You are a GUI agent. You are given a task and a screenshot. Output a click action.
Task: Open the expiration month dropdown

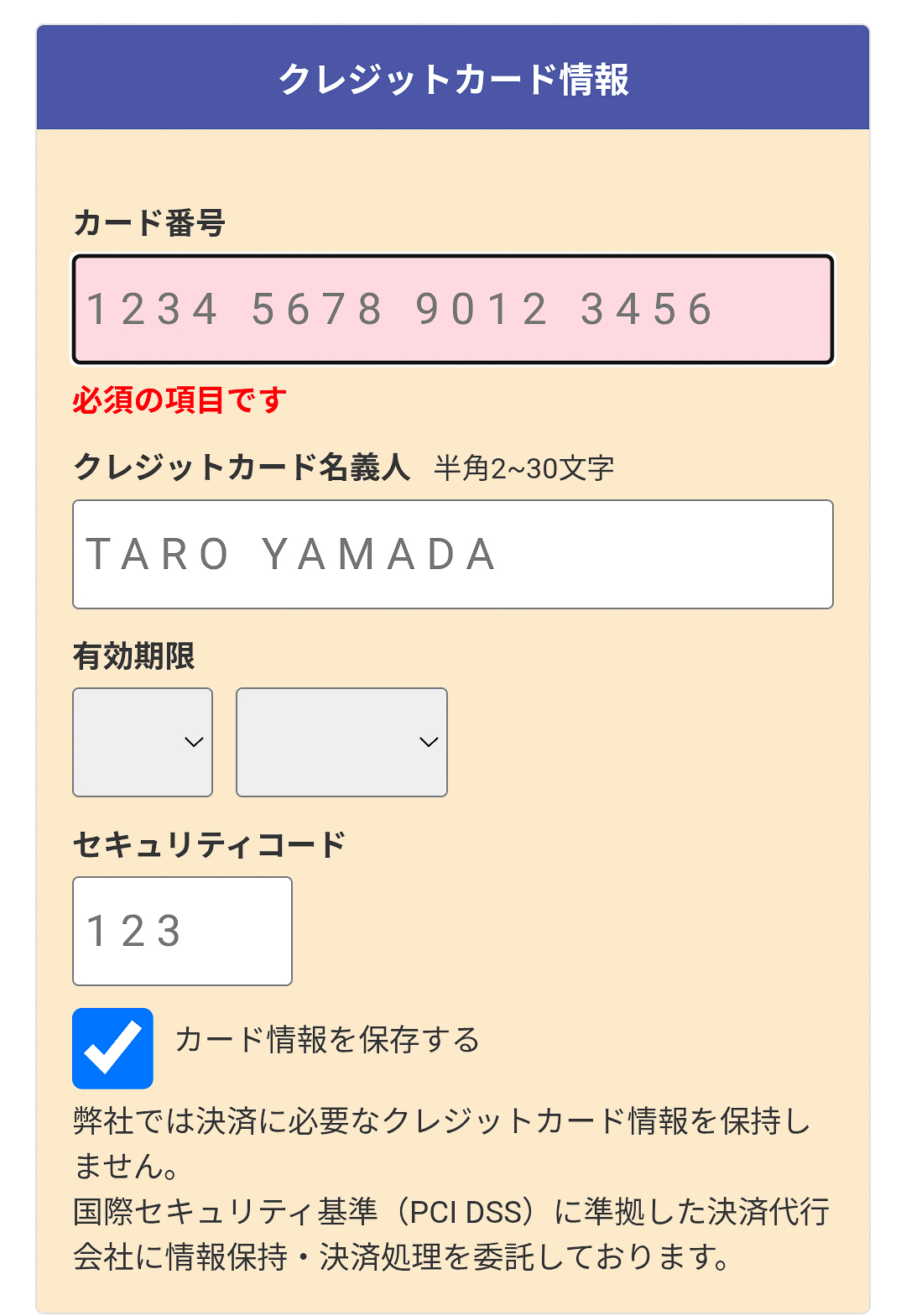coord(143,742)
